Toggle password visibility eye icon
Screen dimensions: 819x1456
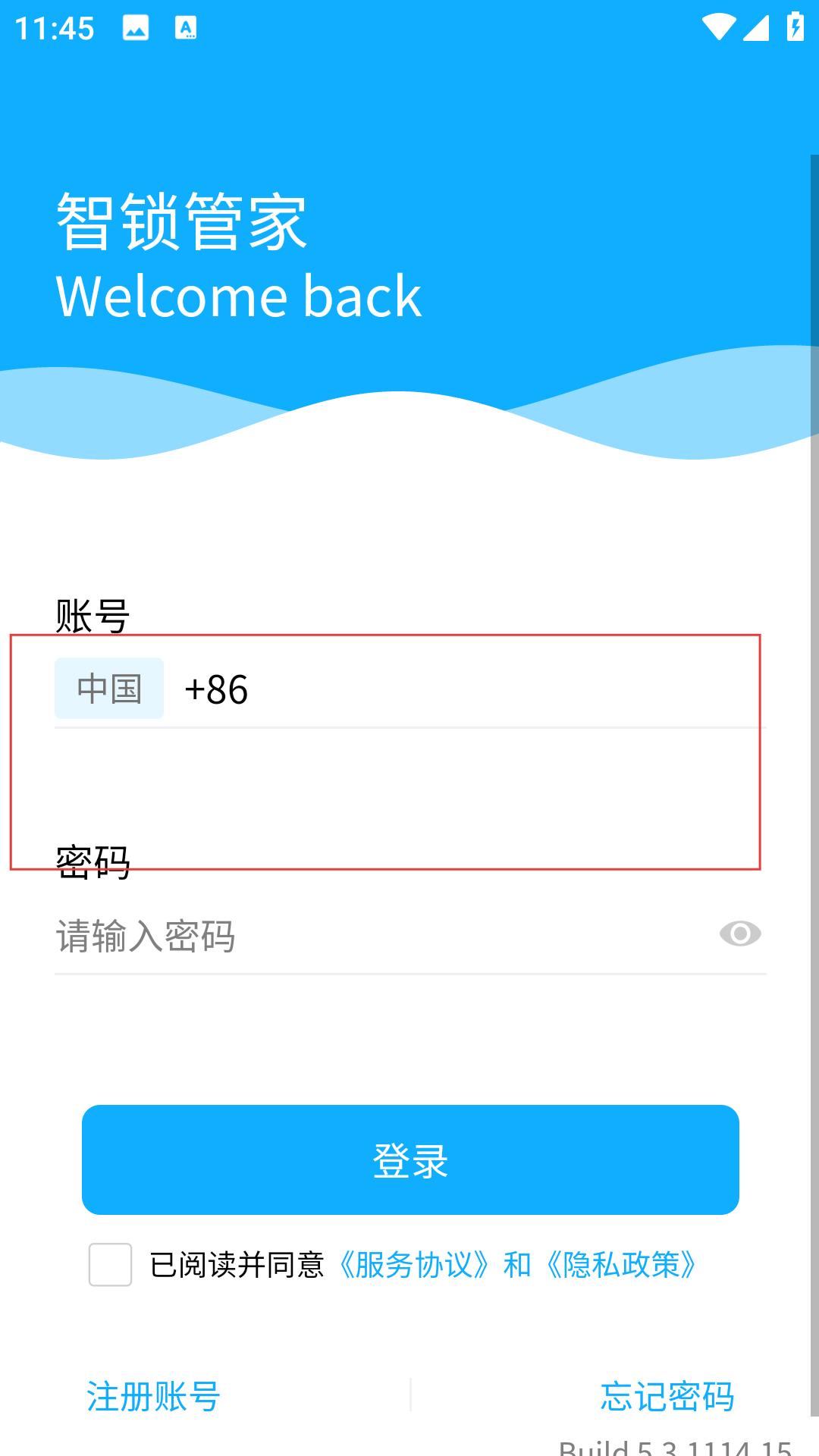pos(740,934)
